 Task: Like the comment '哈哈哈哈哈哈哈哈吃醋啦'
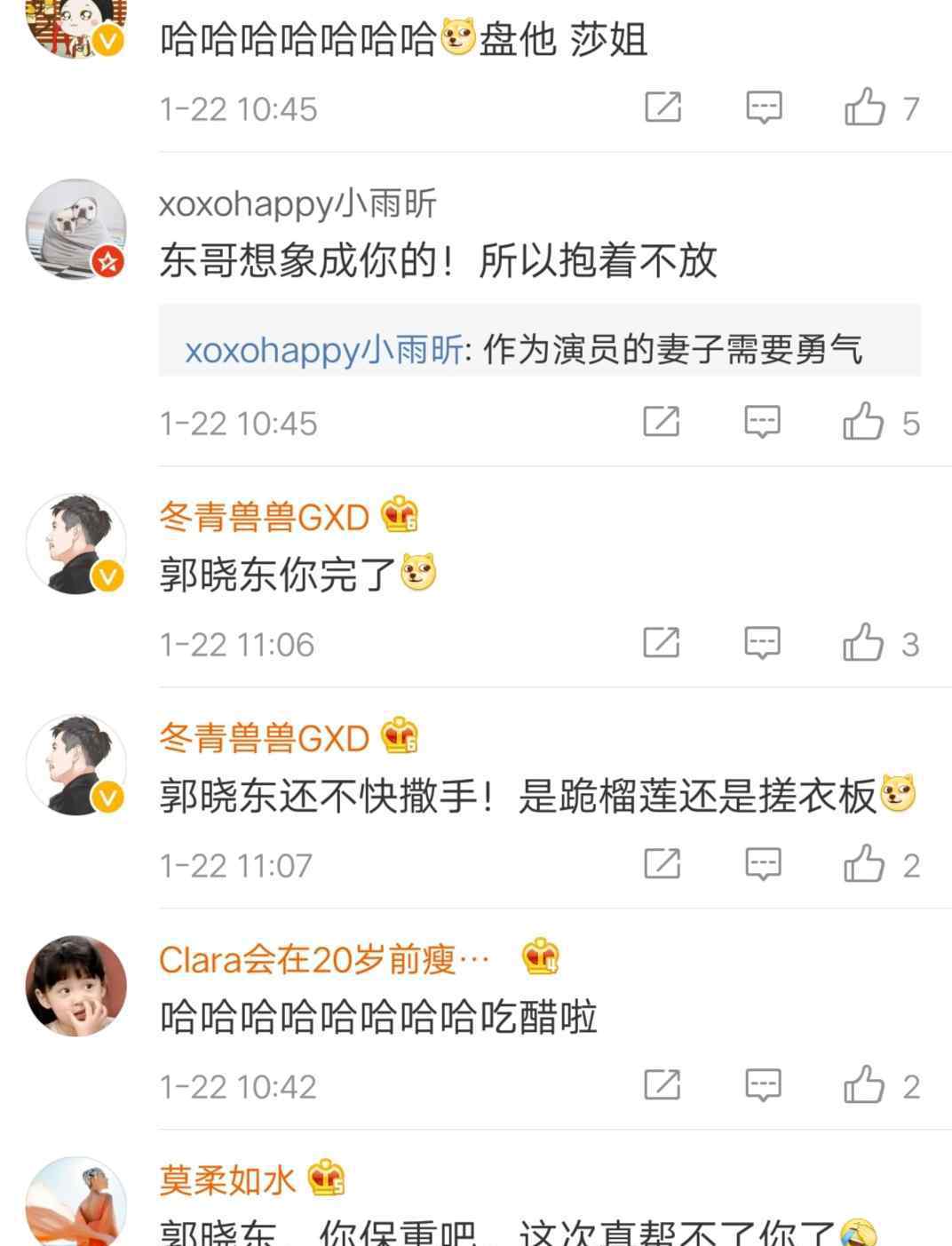863,1085
